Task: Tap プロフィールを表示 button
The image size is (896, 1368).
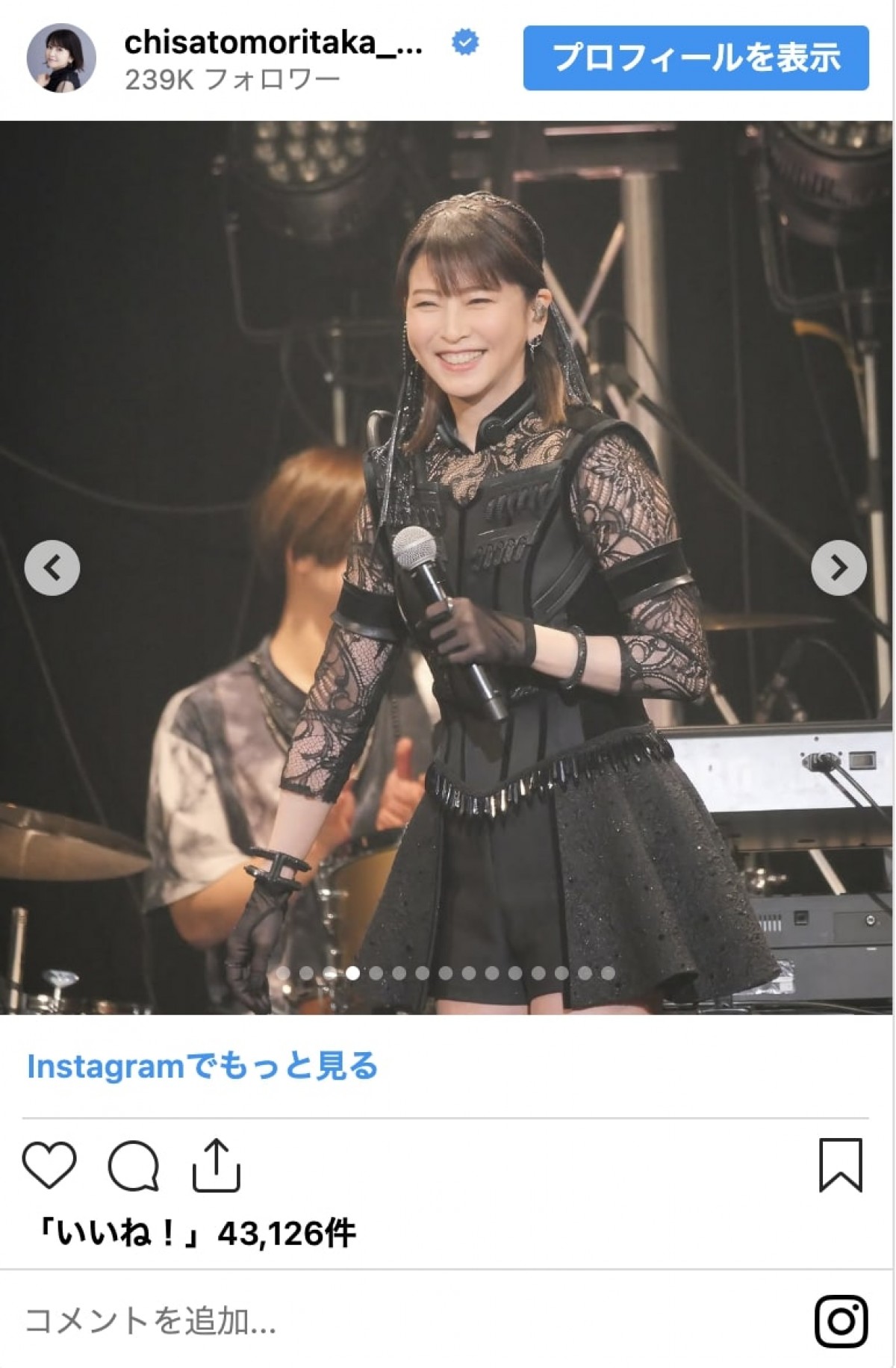Action: pos(695,58)
